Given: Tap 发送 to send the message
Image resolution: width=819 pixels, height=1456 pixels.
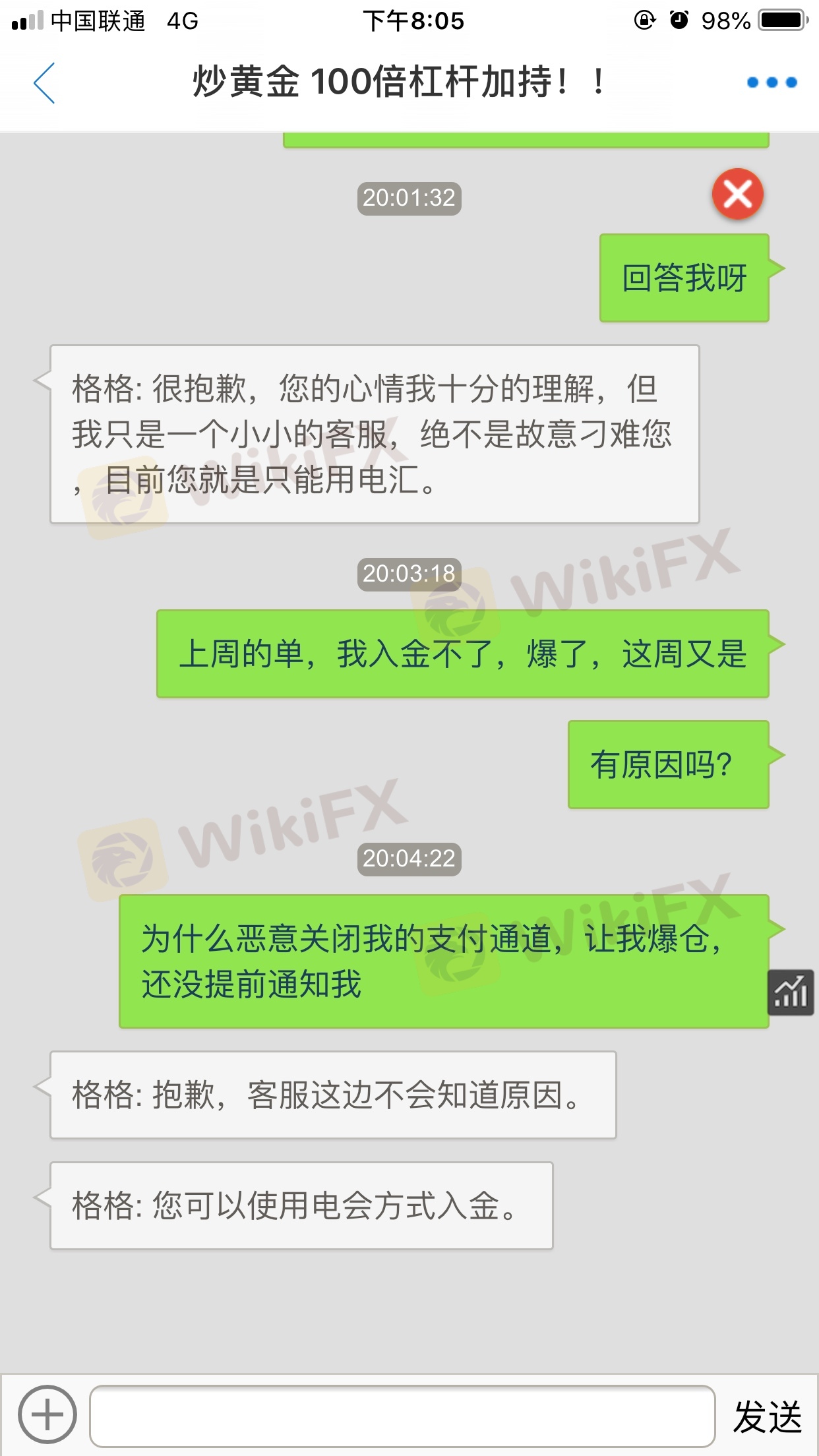Looking at the screenshot, I should pos(767,1416).
